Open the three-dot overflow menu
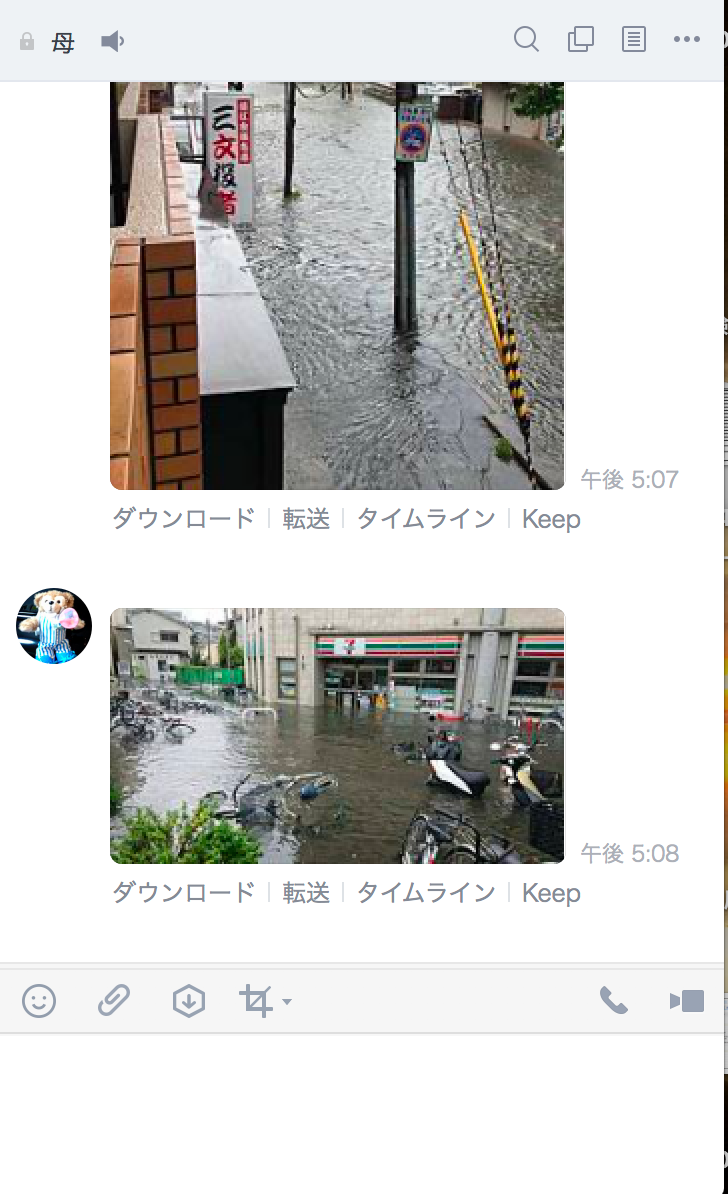Screen dimensions: 728x1194 (687, 39)
